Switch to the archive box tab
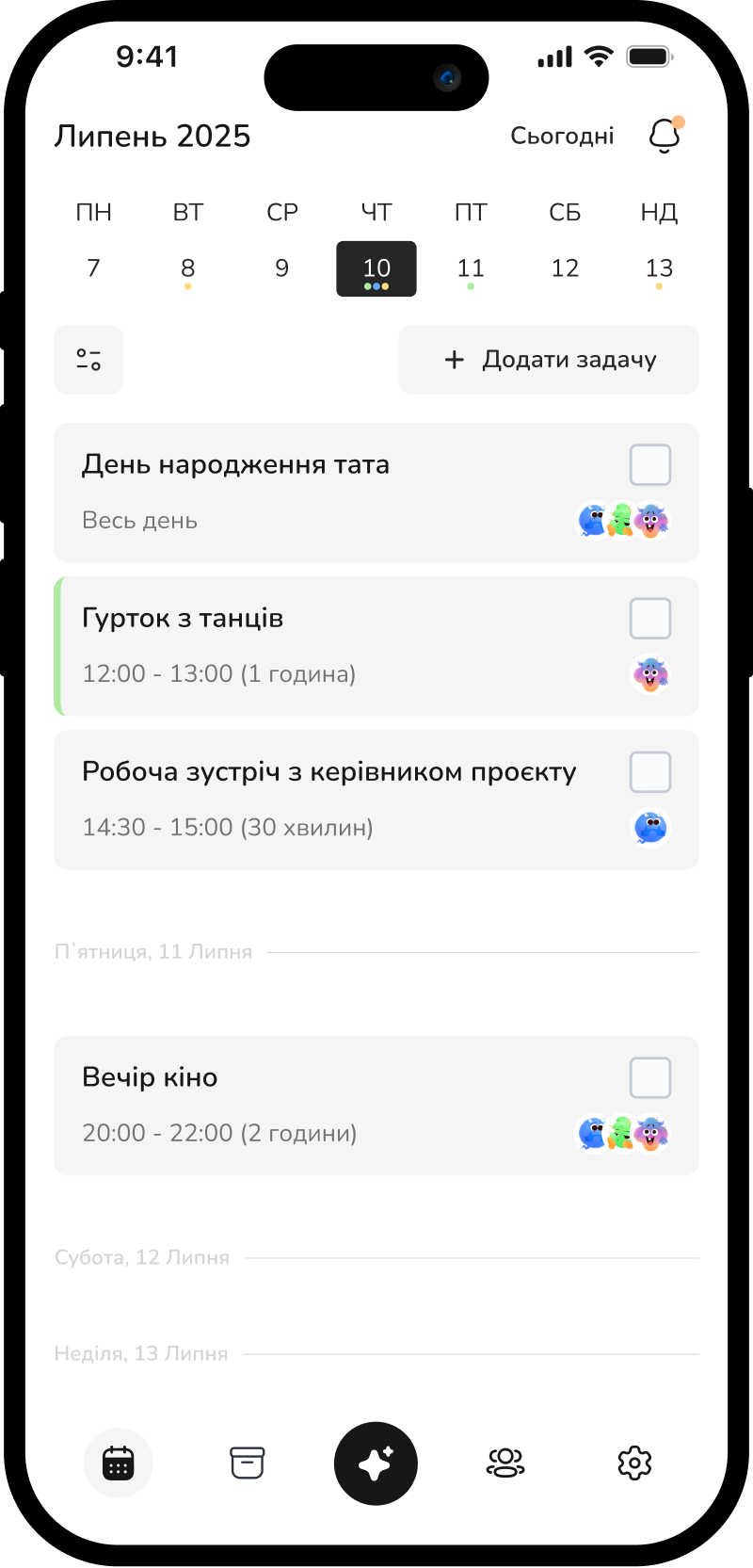753x1568 pixels. pyautogui.click(x=247, y=1463)
